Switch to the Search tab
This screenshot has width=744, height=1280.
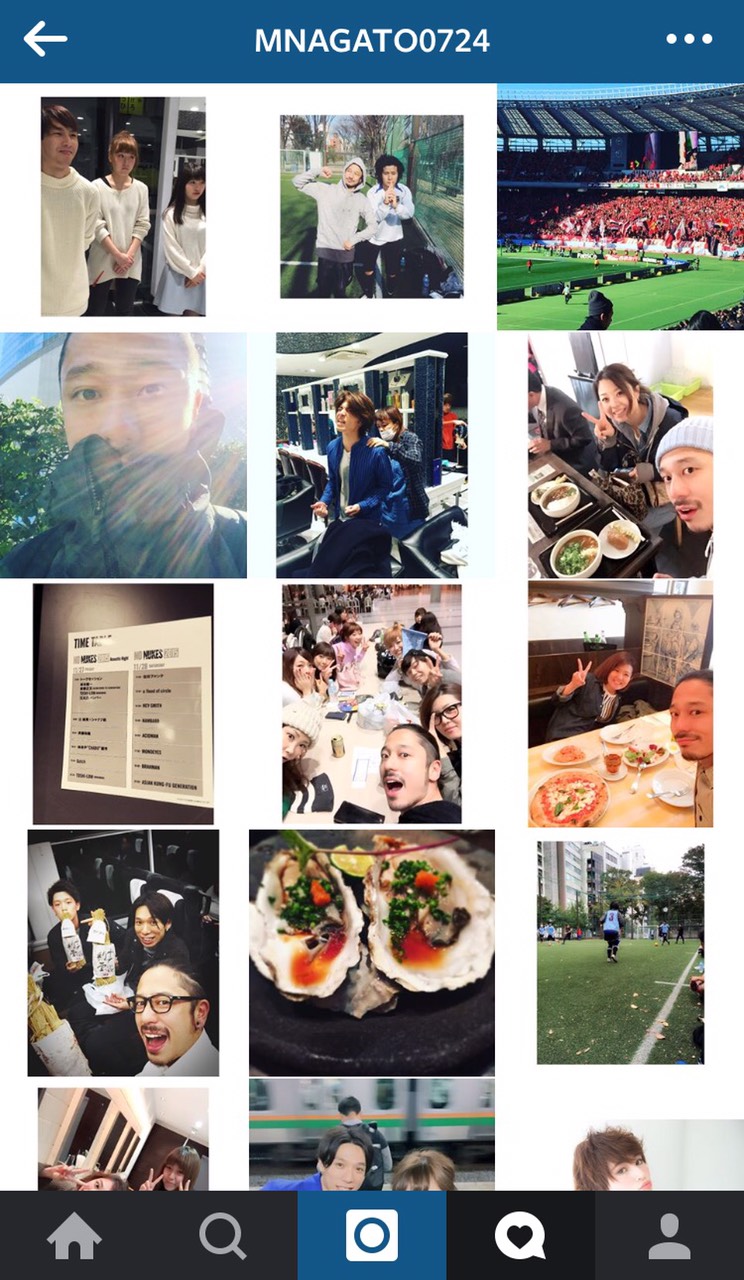click(222, 1236)
